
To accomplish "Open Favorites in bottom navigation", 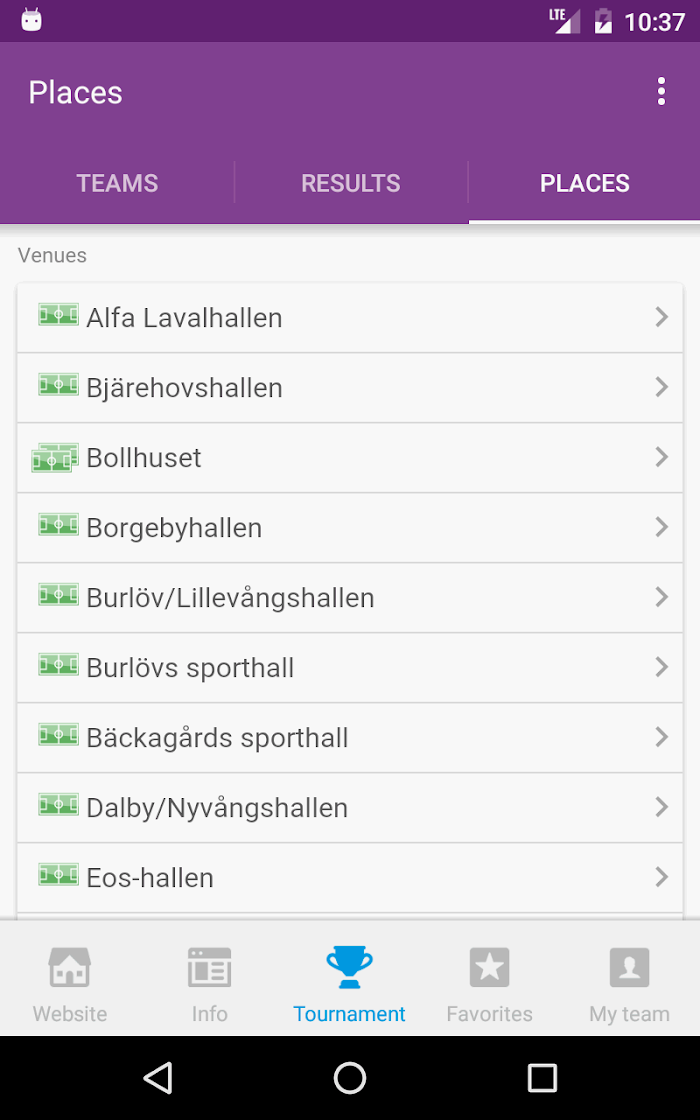I will click(x=489, y=984).
